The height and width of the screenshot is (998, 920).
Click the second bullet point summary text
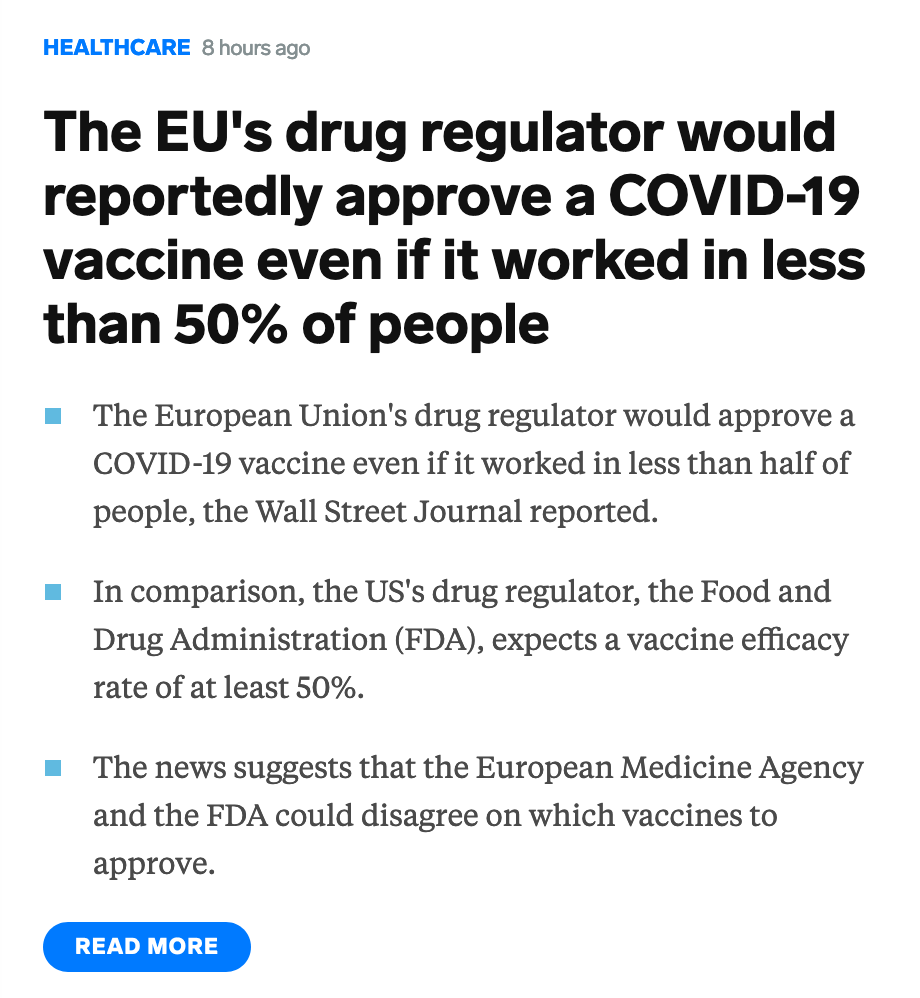pyautogui.click(x=470, y=639)
